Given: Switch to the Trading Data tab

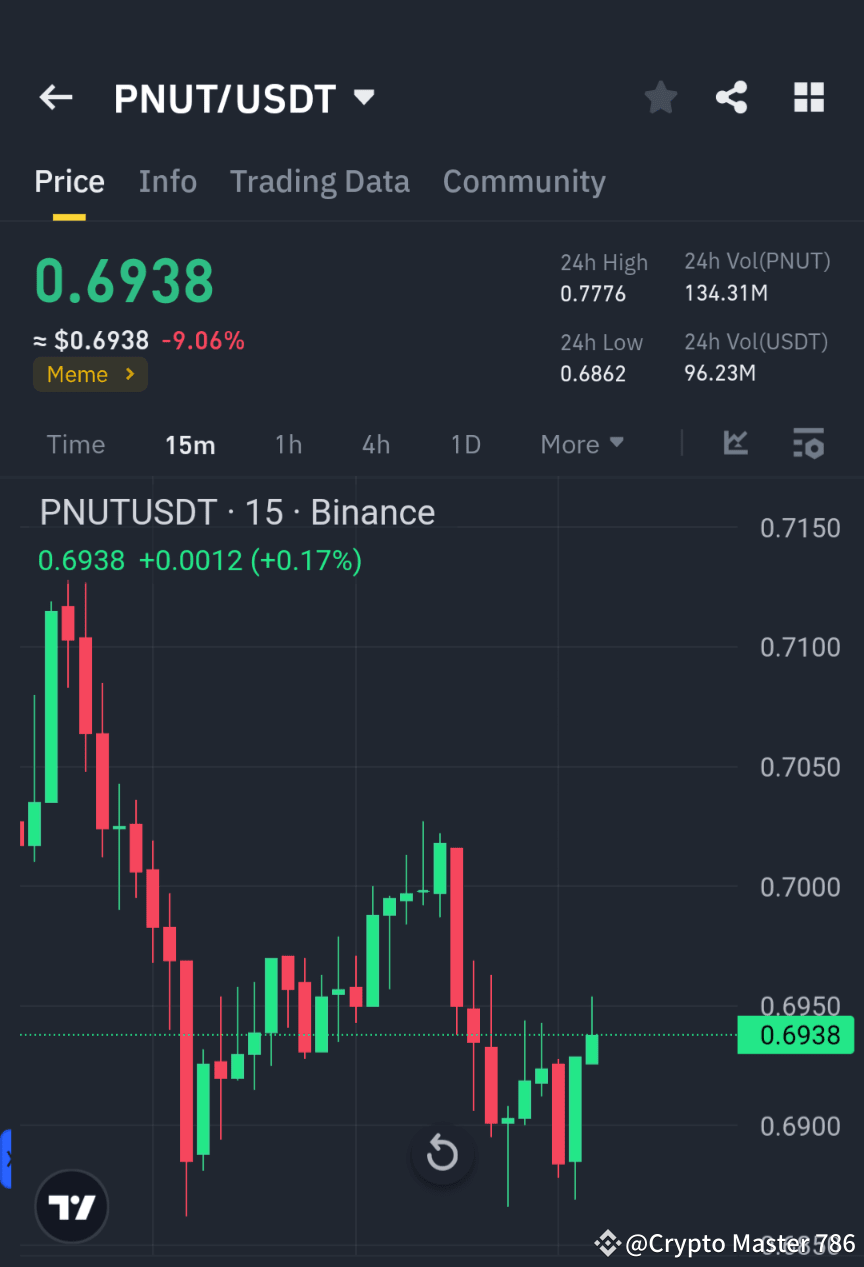Looking at the screenshot, I should pyautogui.click(x=320, y=181).
